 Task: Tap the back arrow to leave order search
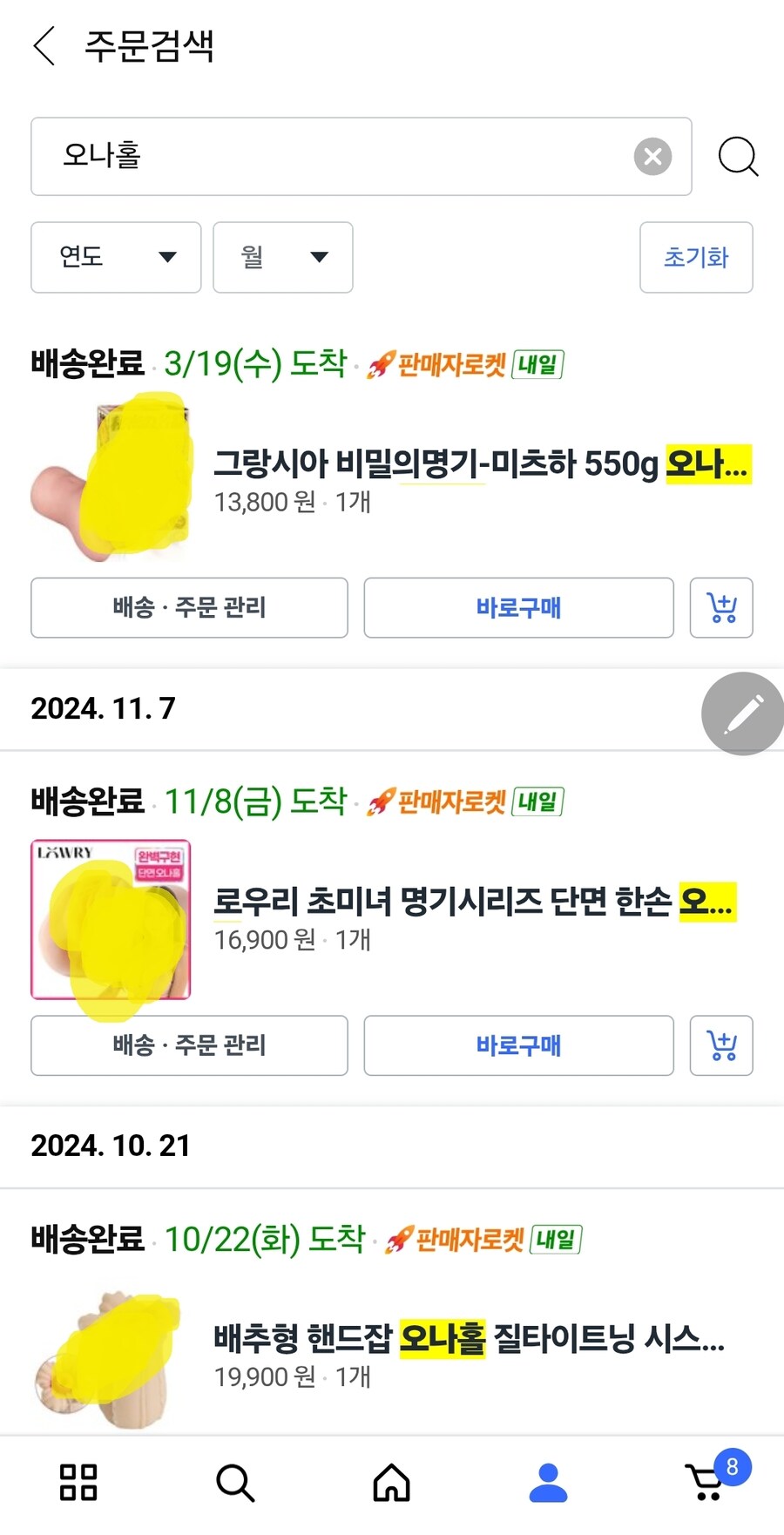44,48
